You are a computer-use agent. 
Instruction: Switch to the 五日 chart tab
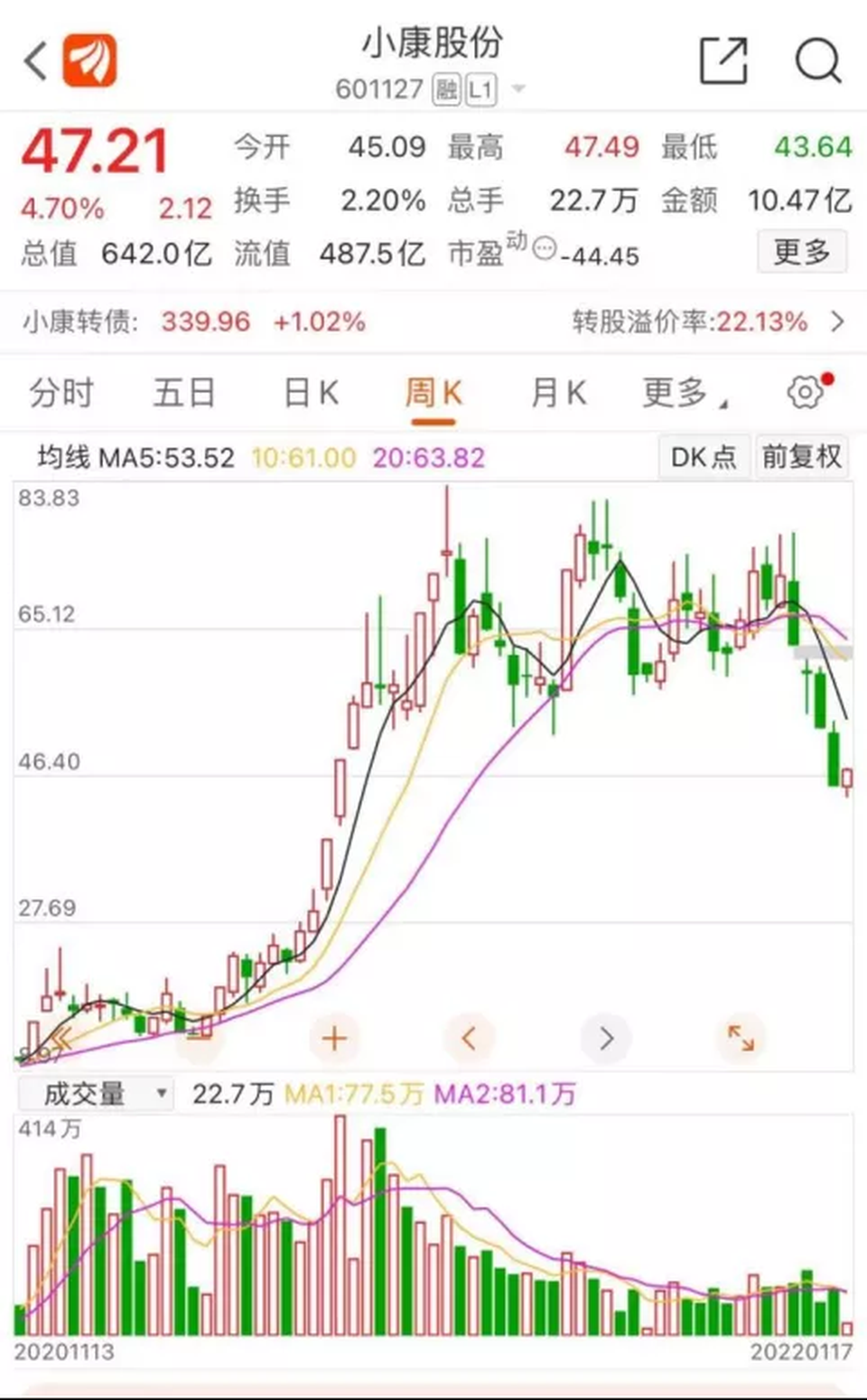coord(184,393)
